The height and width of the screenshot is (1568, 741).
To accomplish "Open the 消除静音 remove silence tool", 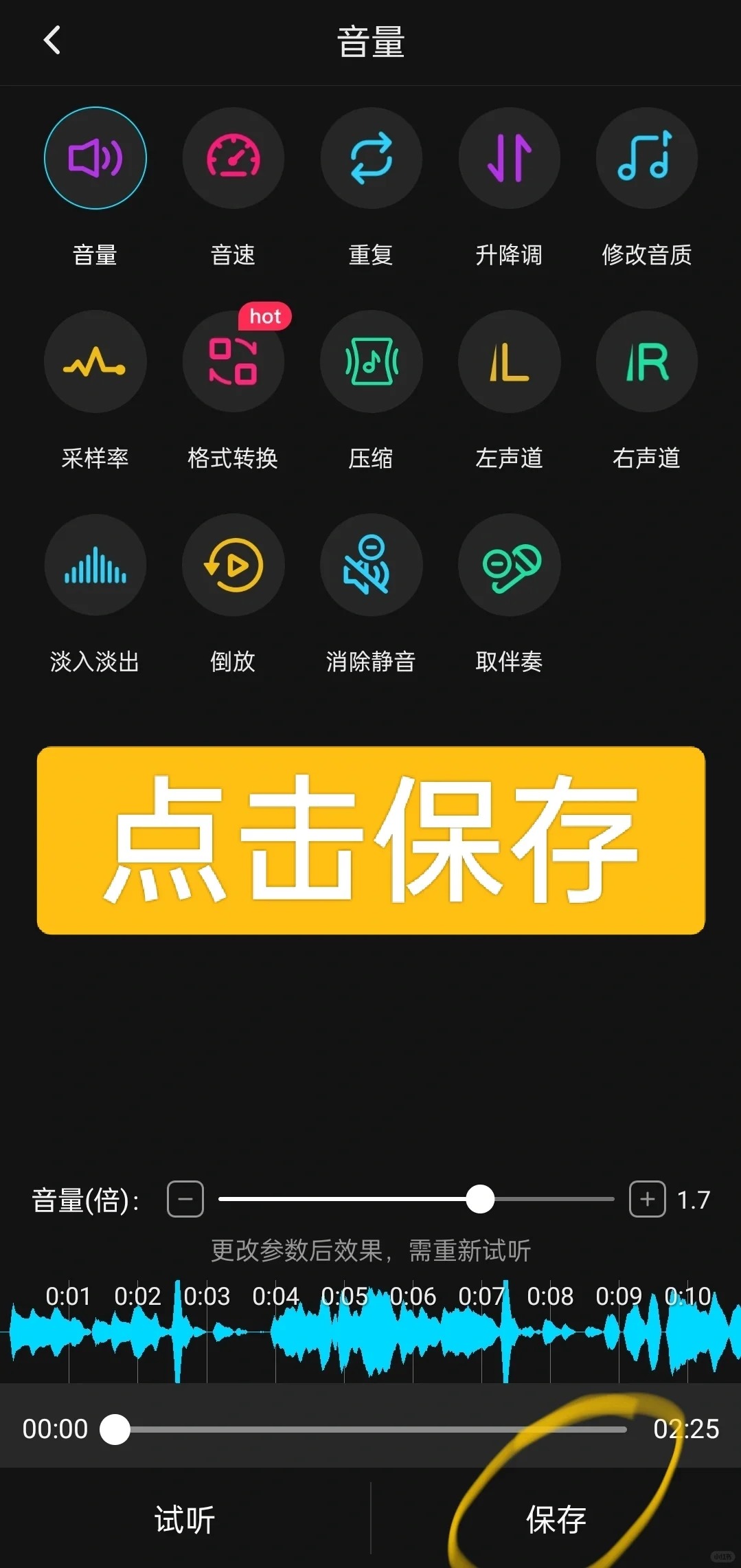I will point(371,565).
